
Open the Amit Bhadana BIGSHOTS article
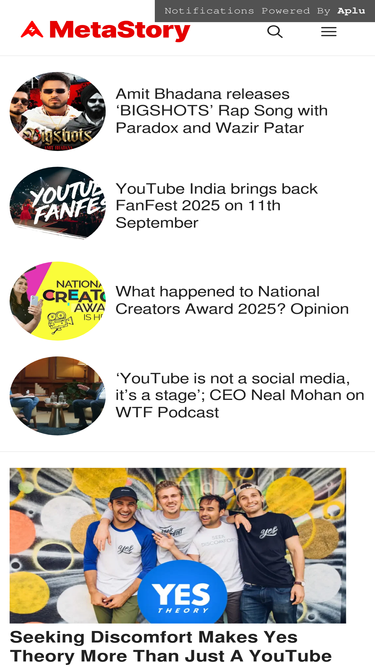pyautogui.click(x=222, y=111)
